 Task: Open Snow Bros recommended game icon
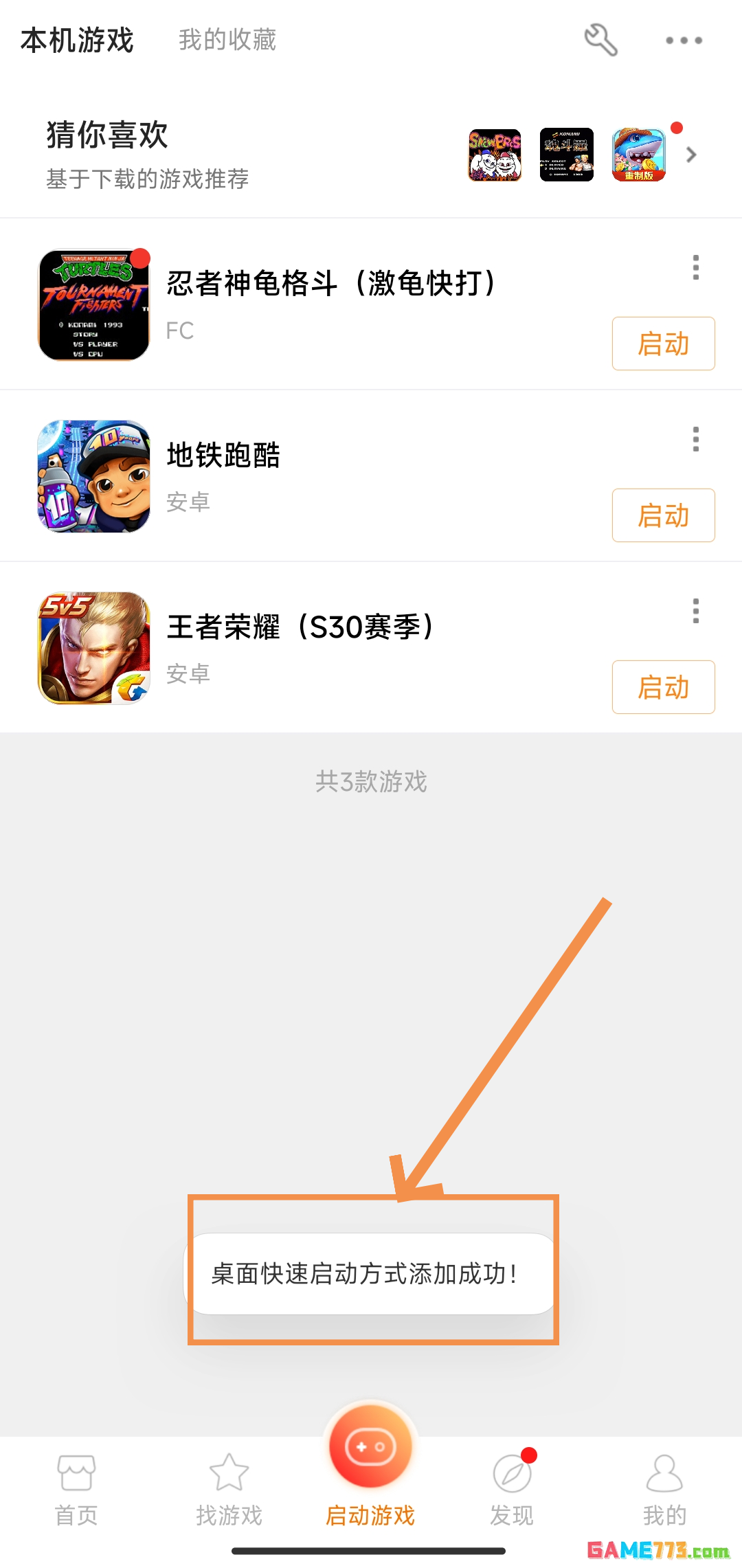(495, 155)
